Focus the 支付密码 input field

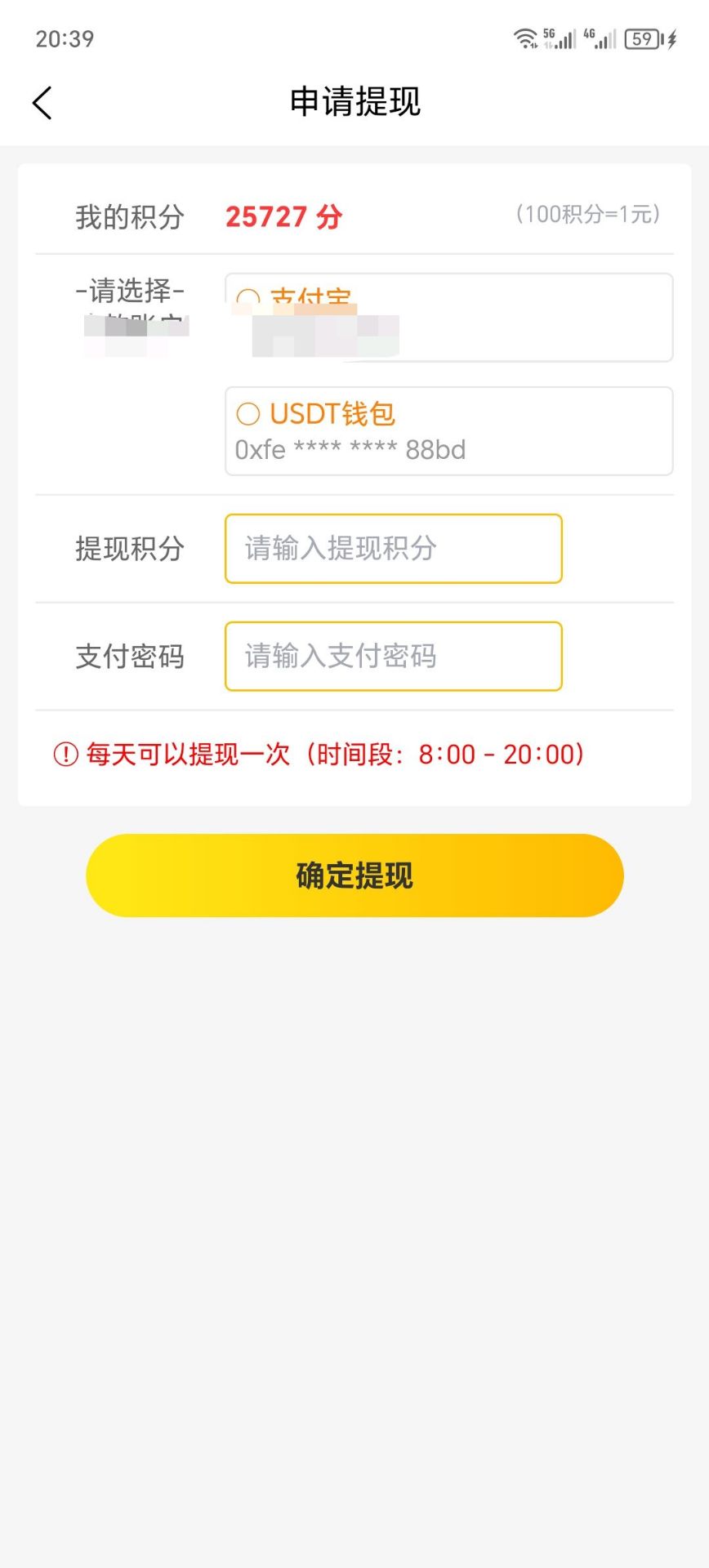click(393, 656)
